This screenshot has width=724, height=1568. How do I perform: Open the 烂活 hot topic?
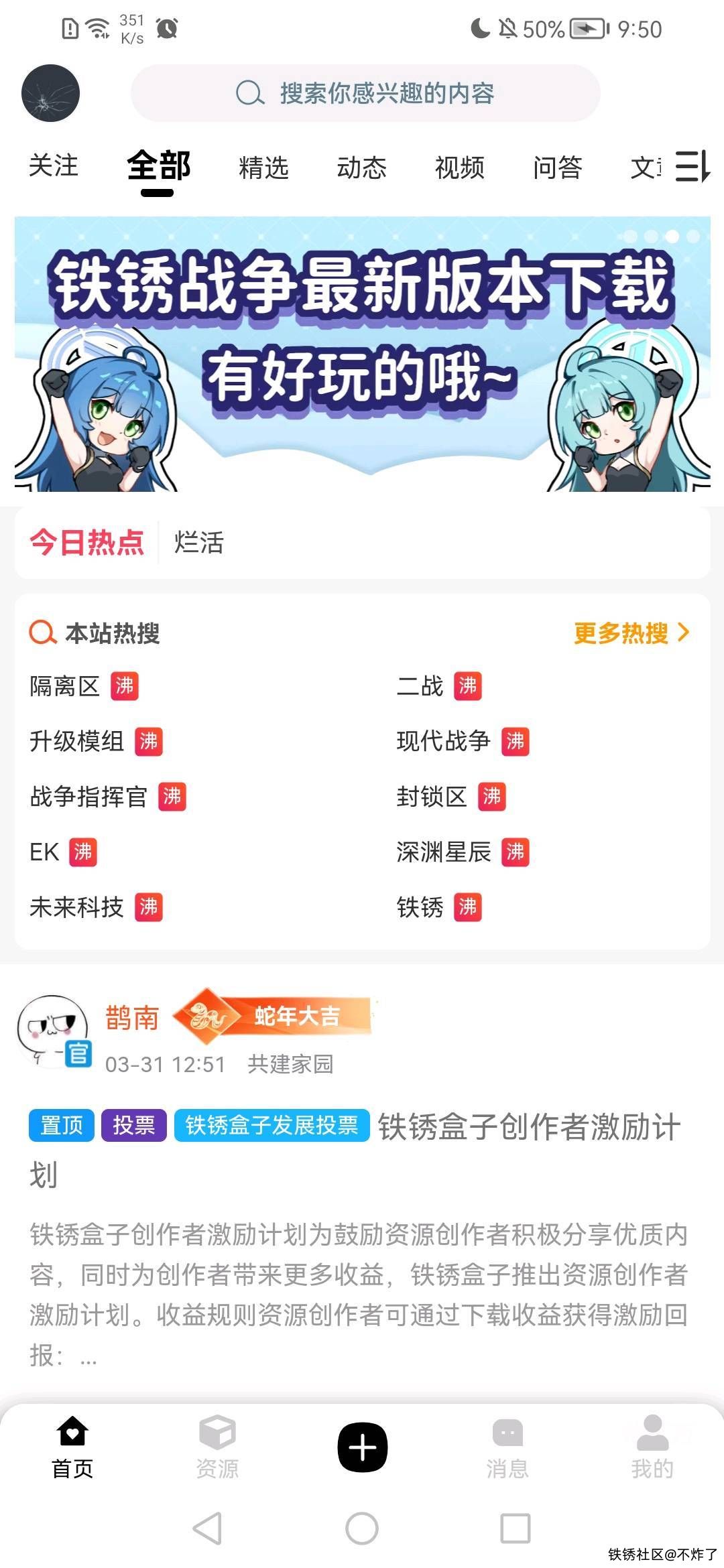coord(198,542)
